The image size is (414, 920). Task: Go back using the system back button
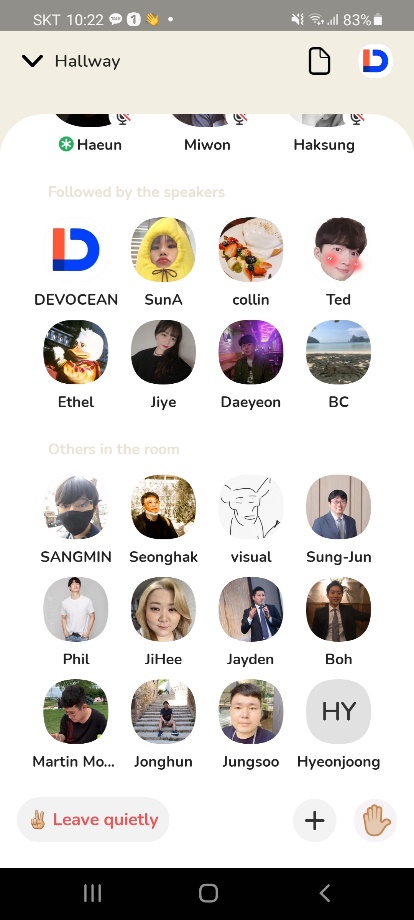pyautogui.click(x=324, y=893)
